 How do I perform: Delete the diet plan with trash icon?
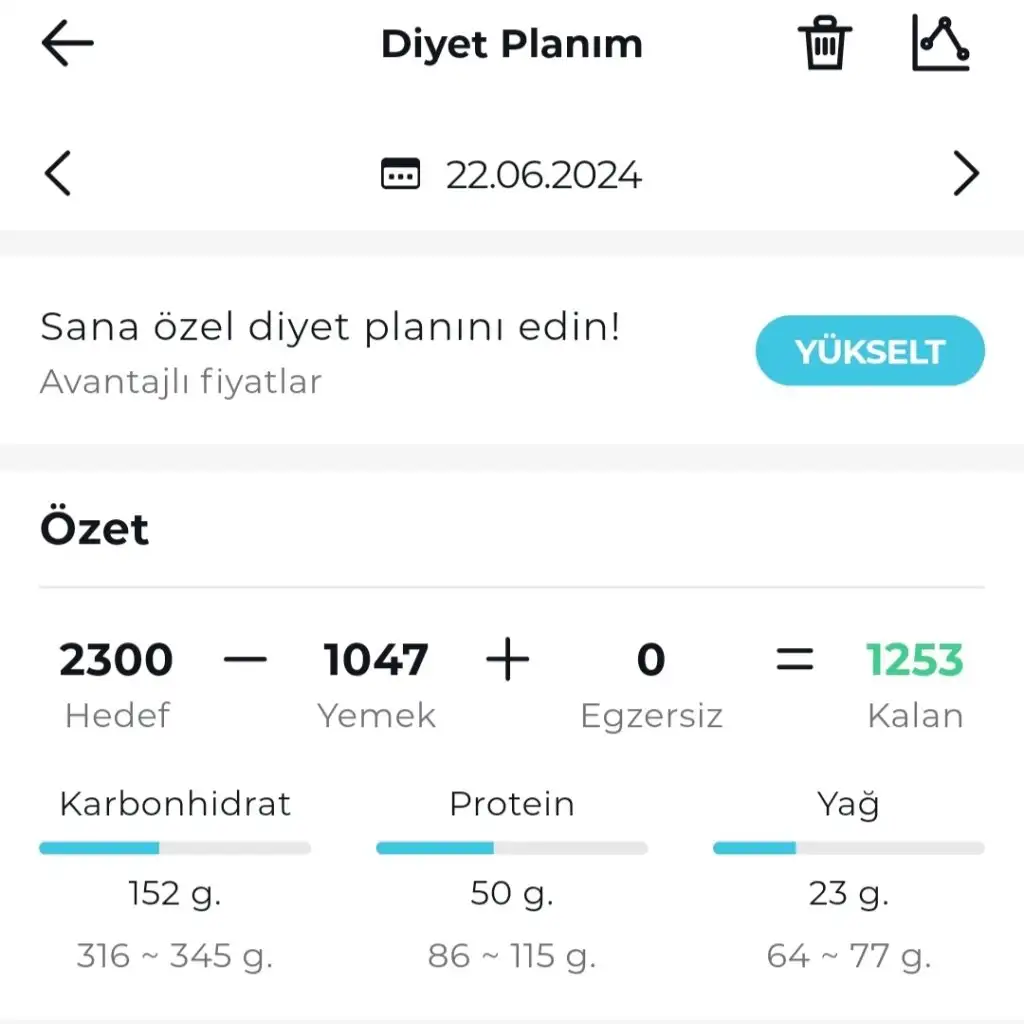point(824,44)
